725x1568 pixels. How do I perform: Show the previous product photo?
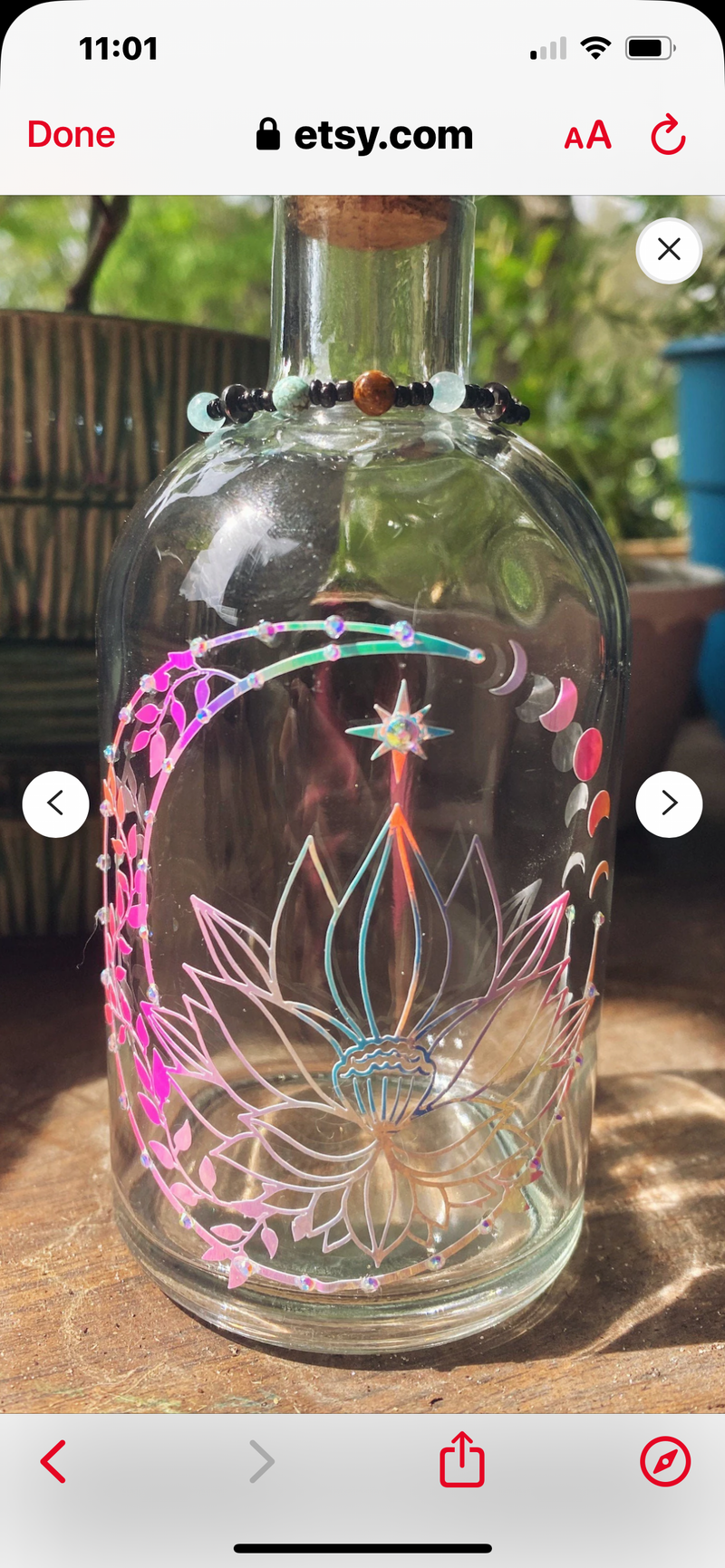click(x=56, y=803)
